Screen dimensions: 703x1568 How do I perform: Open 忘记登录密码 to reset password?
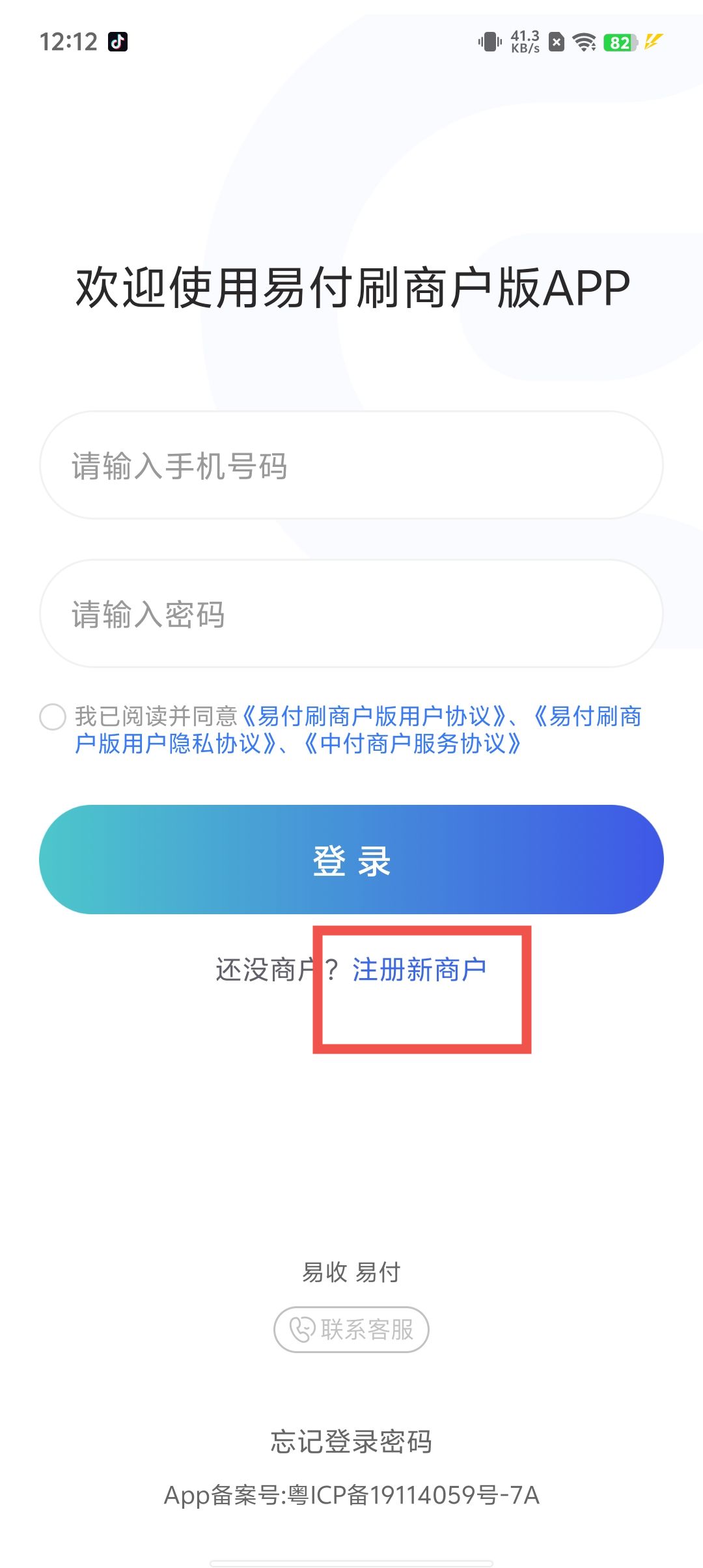(351, 1442)
